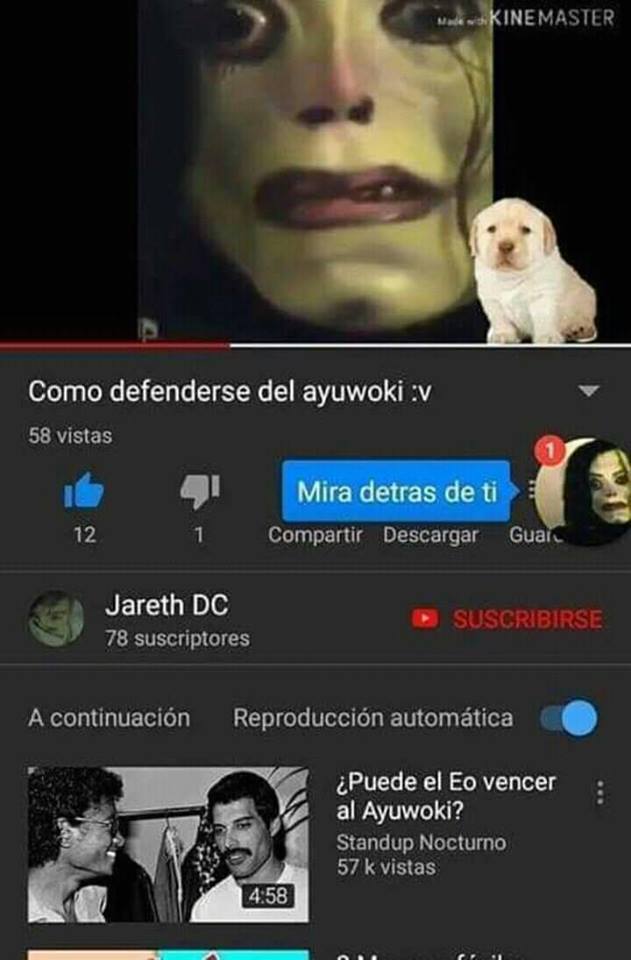Like the video with the thumbs up
The image size is (631, 960).
(84, 491)
